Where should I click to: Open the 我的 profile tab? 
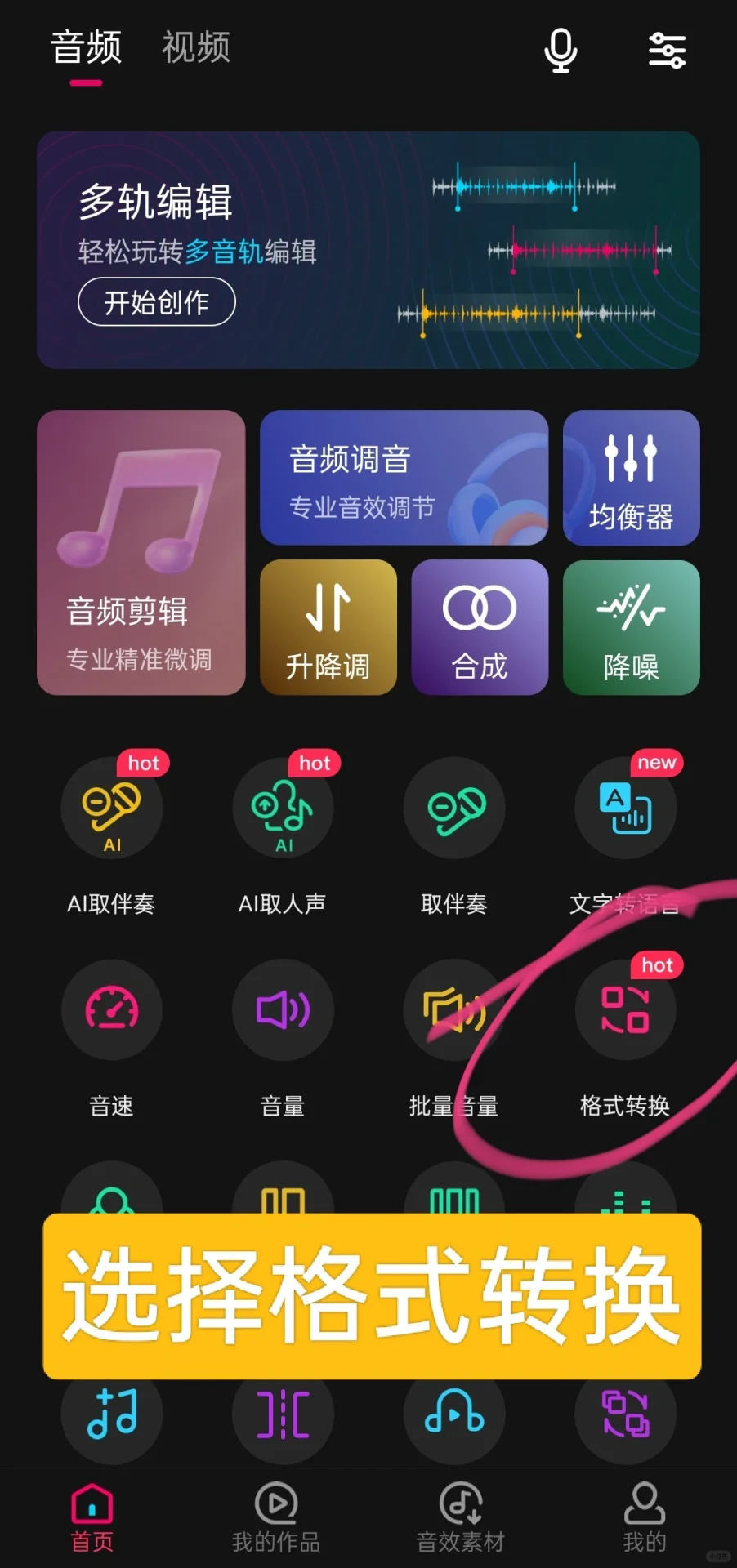click(644, 1517)
